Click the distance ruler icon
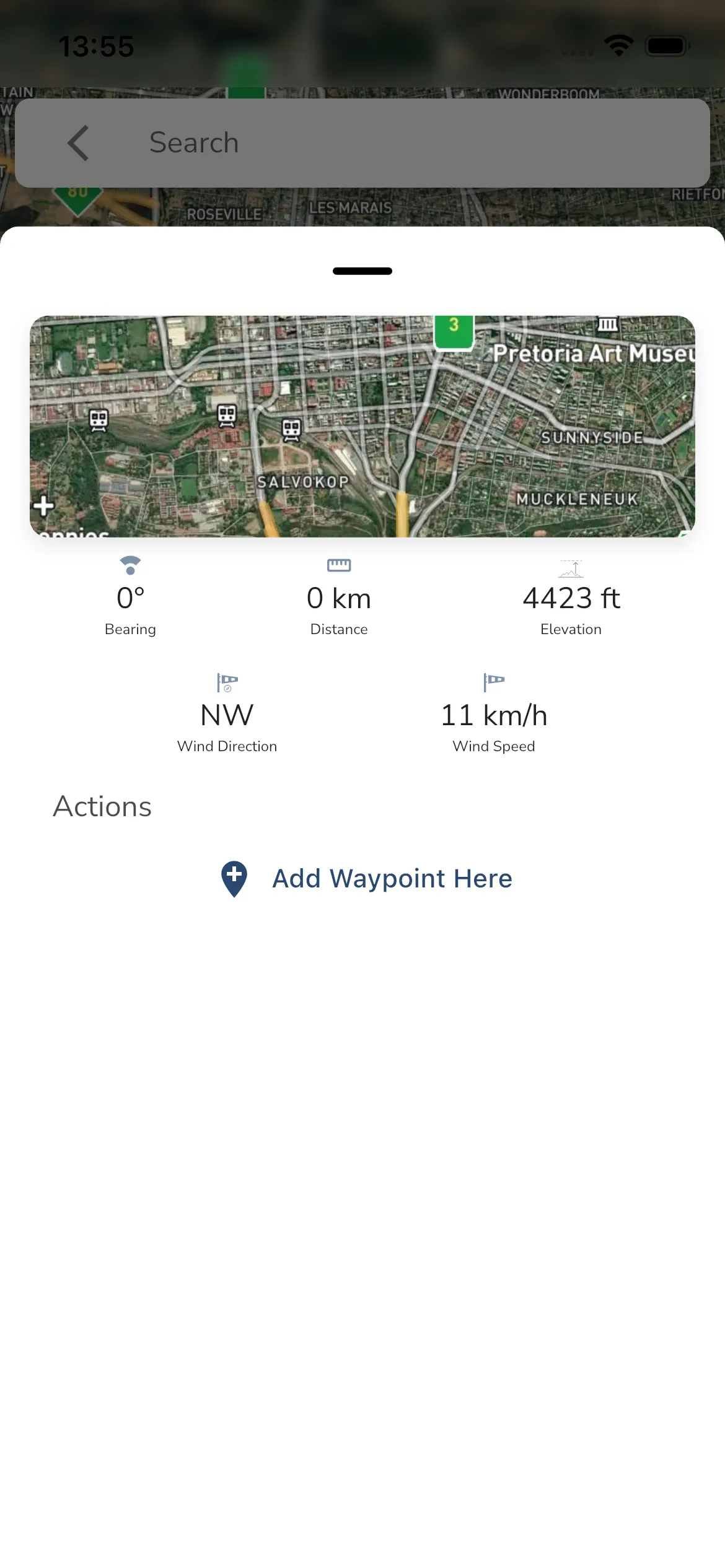 338,565
